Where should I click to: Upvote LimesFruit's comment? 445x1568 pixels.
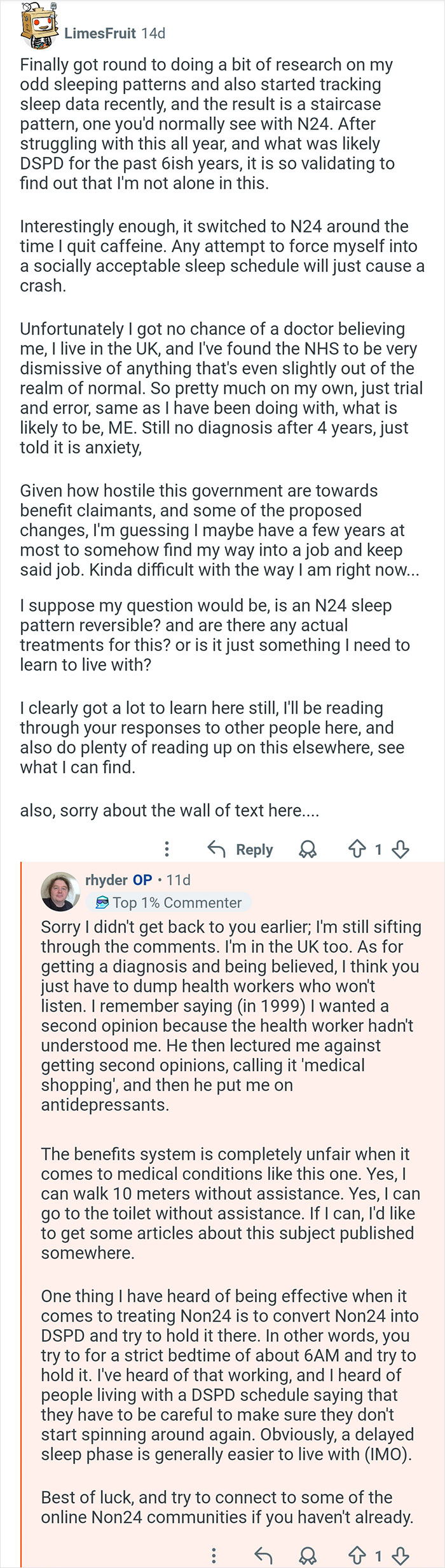click(x=357, y=849)
